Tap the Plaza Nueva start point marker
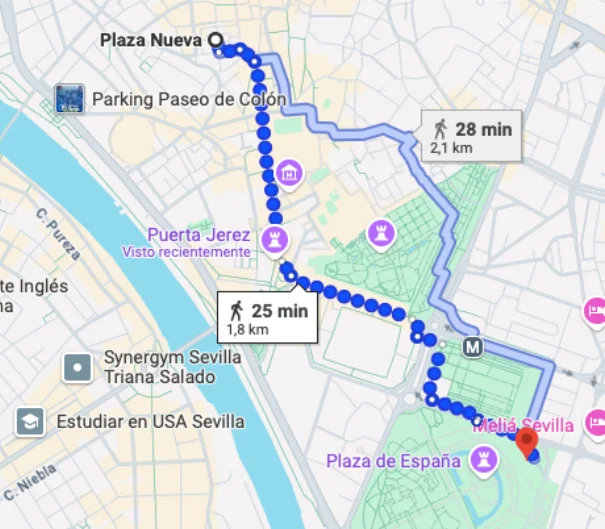This screenshot has height=529, width=605. 215,41
